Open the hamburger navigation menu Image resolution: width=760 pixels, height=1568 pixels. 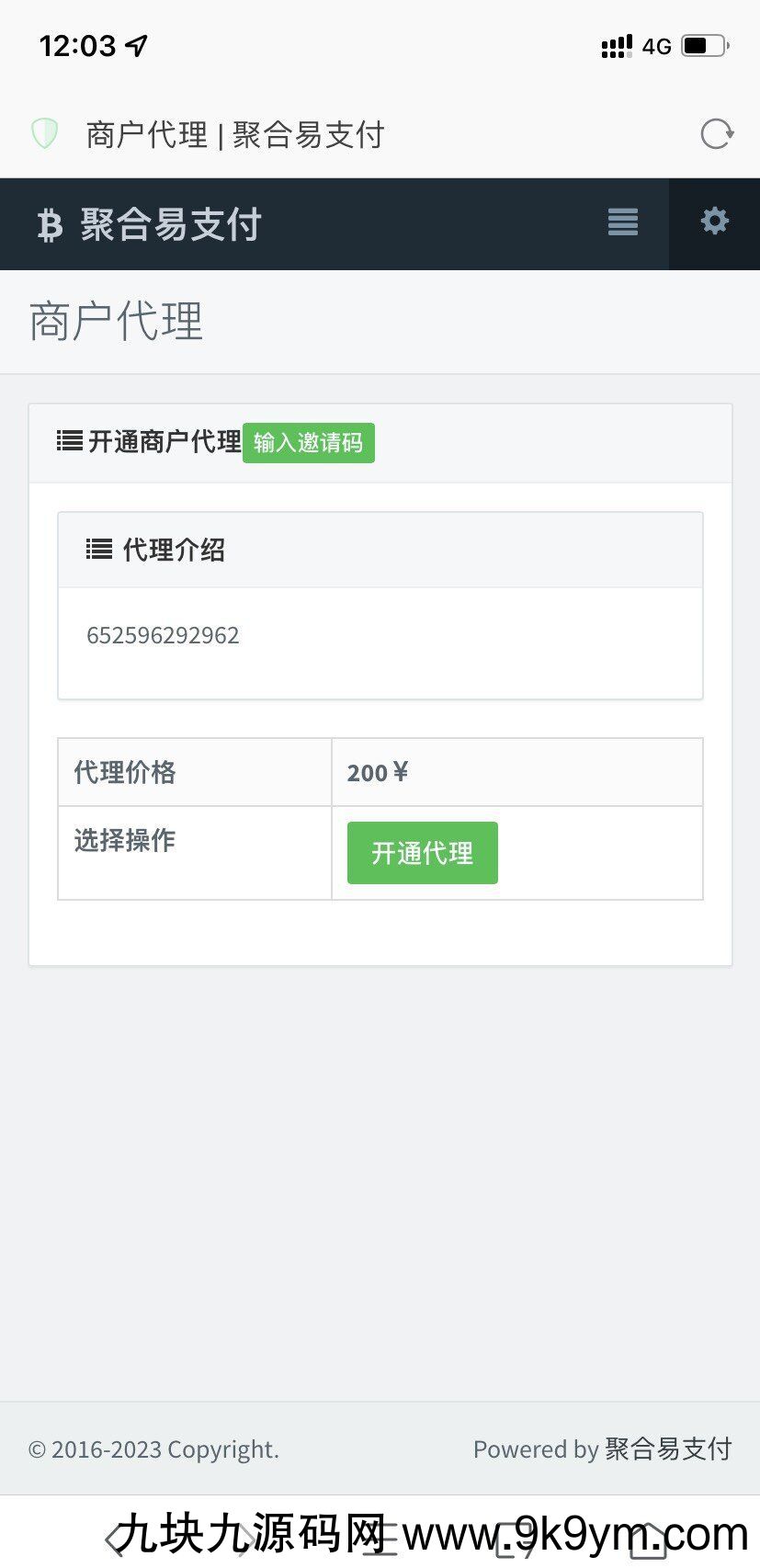click(622, 222)
